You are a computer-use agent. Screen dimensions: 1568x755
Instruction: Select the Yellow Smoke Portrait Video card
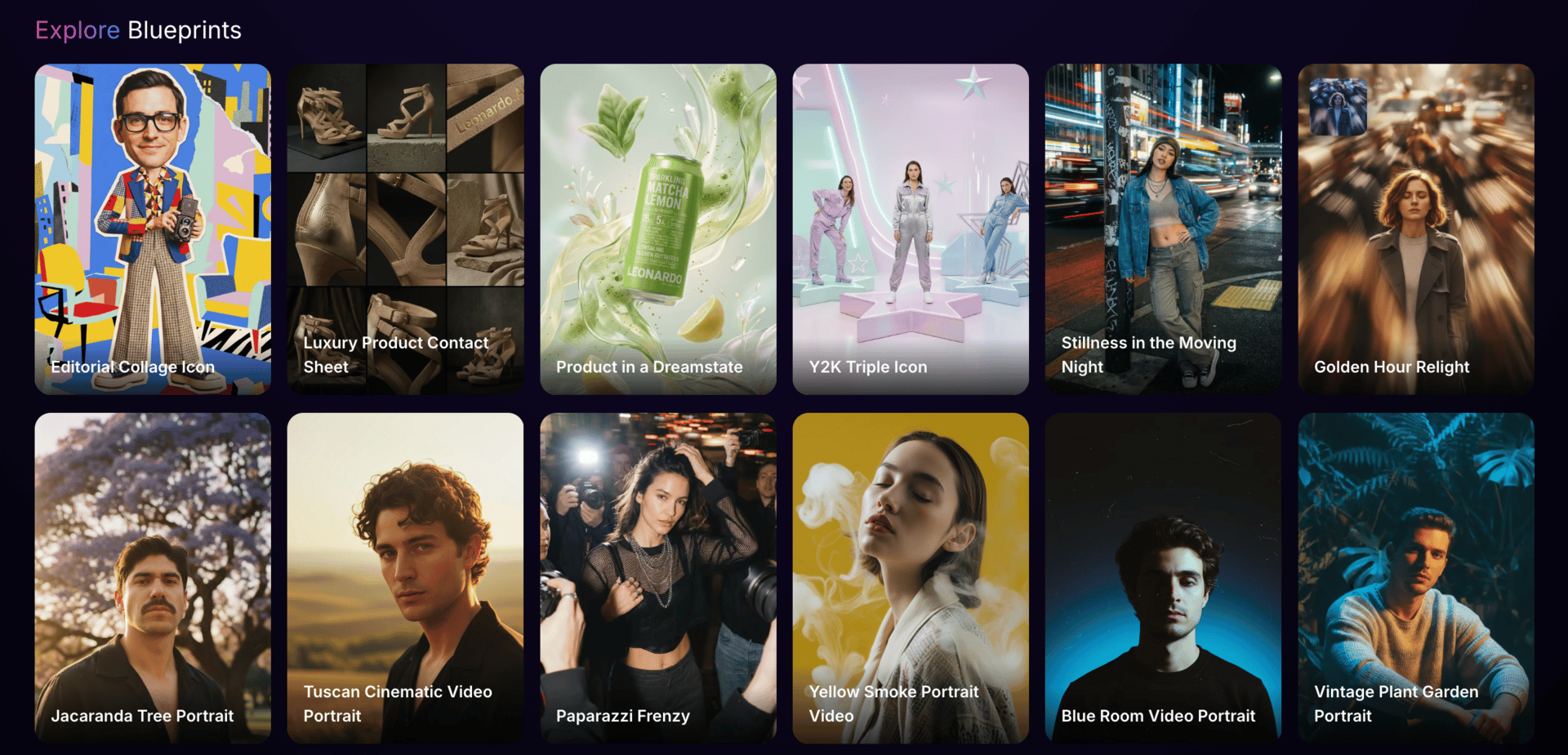tap(910, 578)
